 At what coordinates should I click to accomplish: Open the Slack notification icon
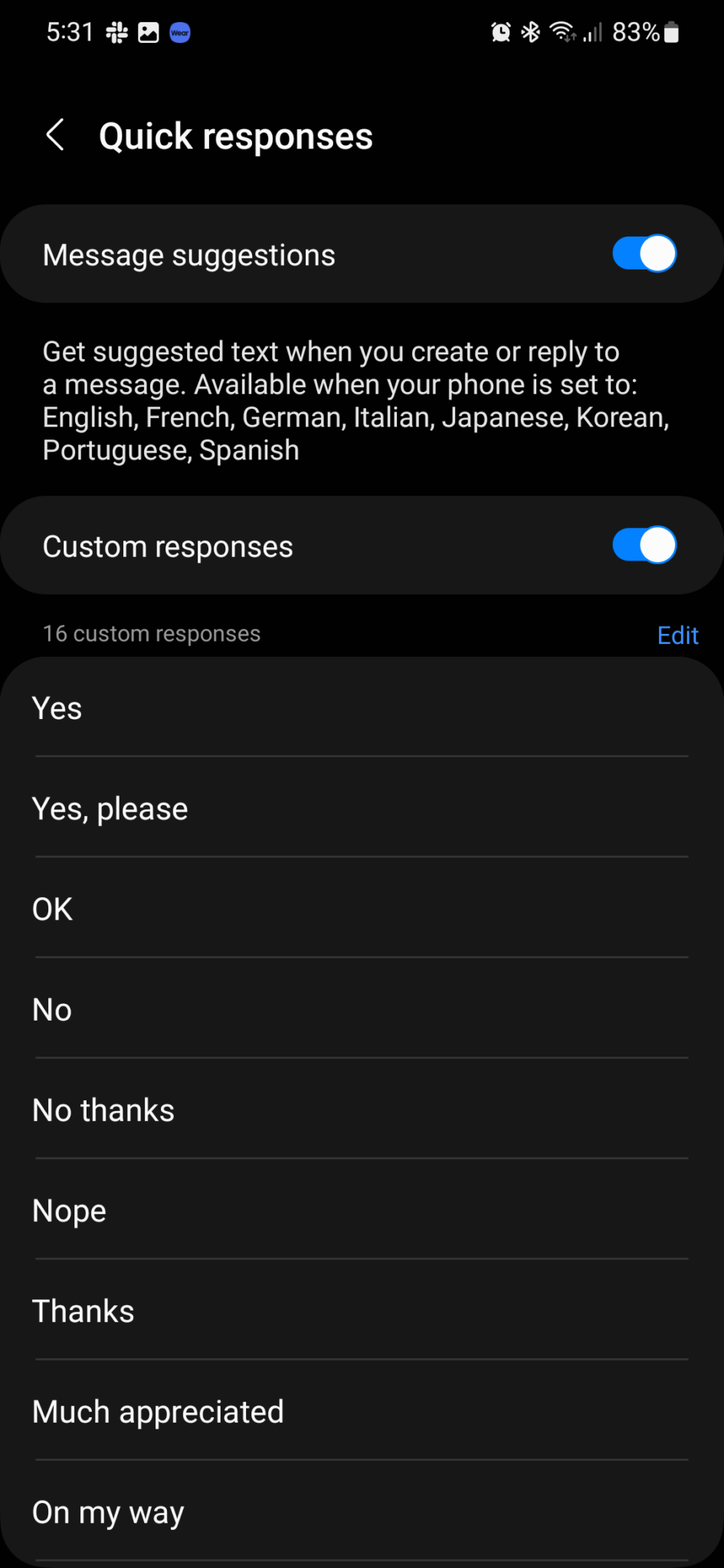pyautogui.click(x=116, y=31)
